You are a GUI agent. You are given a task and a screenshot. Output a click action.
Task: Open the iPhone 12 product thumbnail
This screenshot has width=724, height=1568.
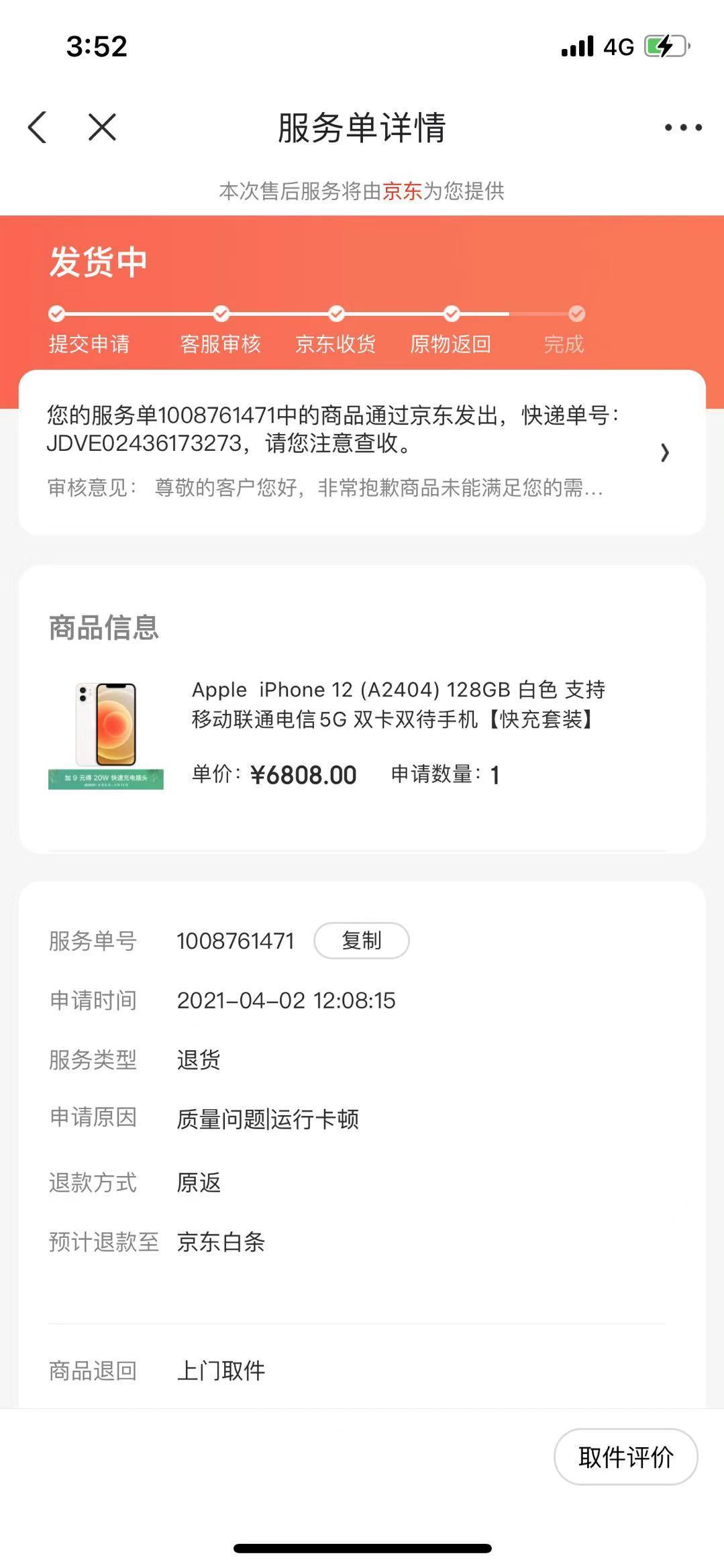(x=105, y=735)
